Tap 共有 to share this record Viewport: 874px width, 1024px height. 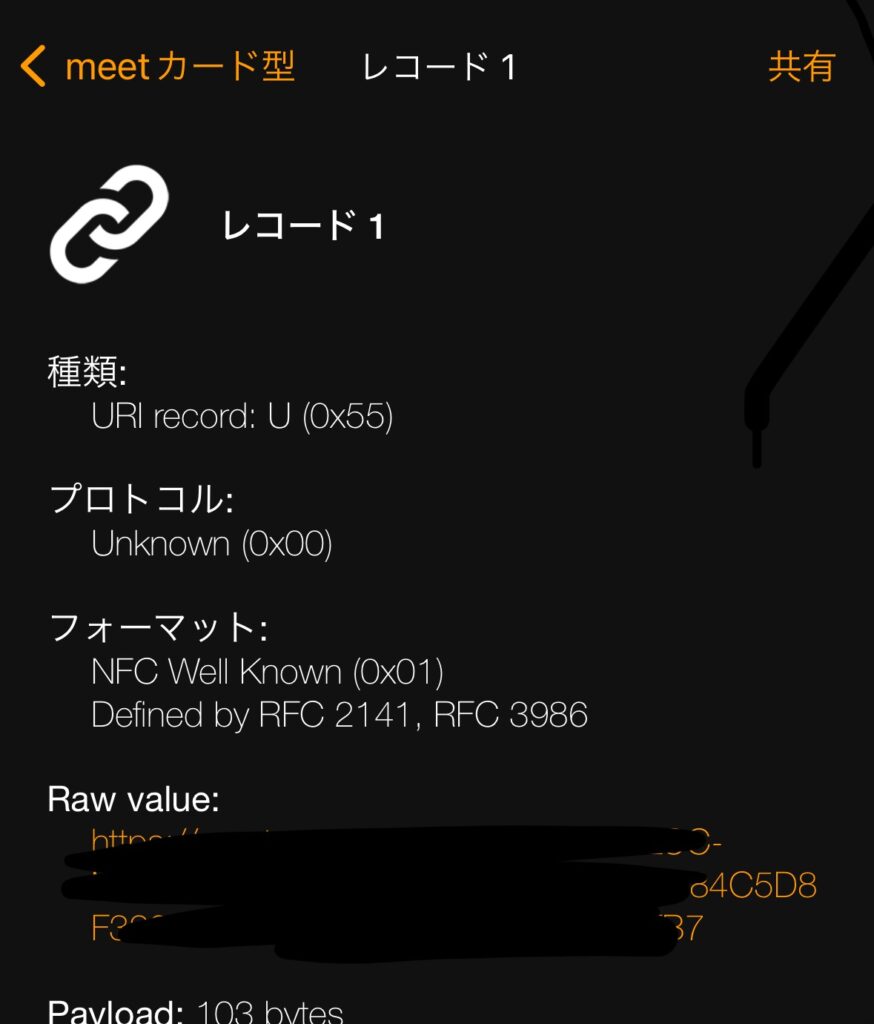point(800,67)
